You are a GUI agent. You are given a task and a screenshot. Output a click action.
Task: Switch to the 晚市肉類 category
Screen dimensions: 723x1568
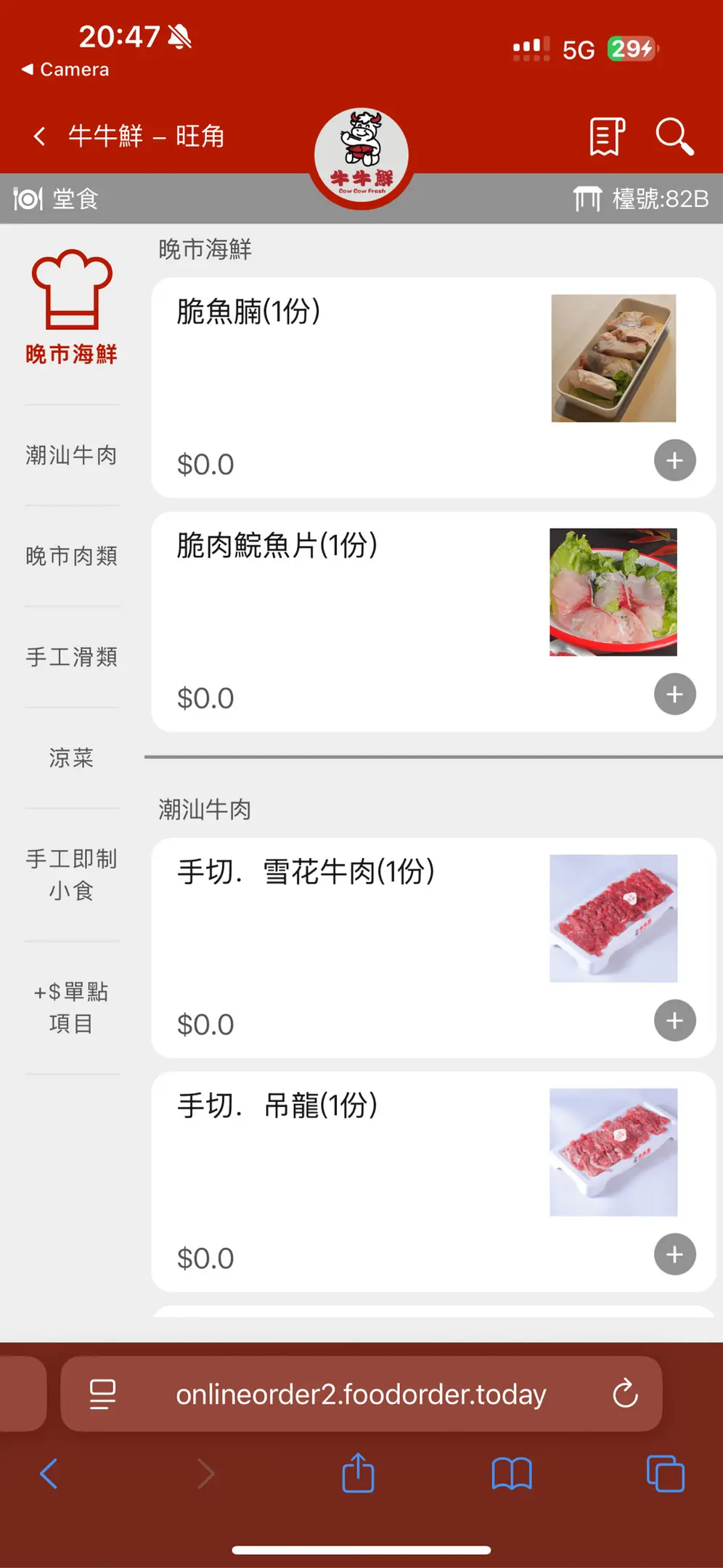click(71, 556)
